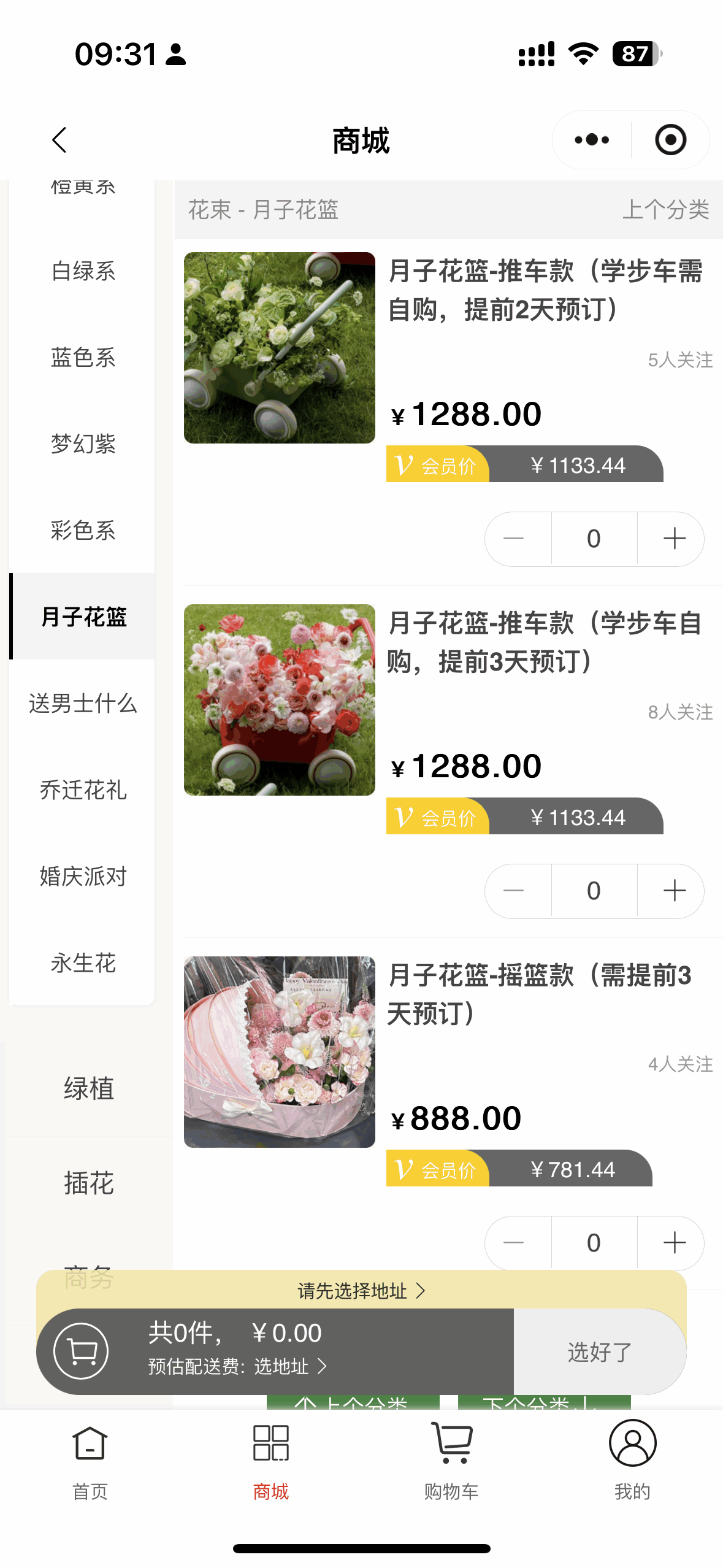Increase quantity of the 提前2天预订 stroller basket
The image size is (723, 1568).
674,539
